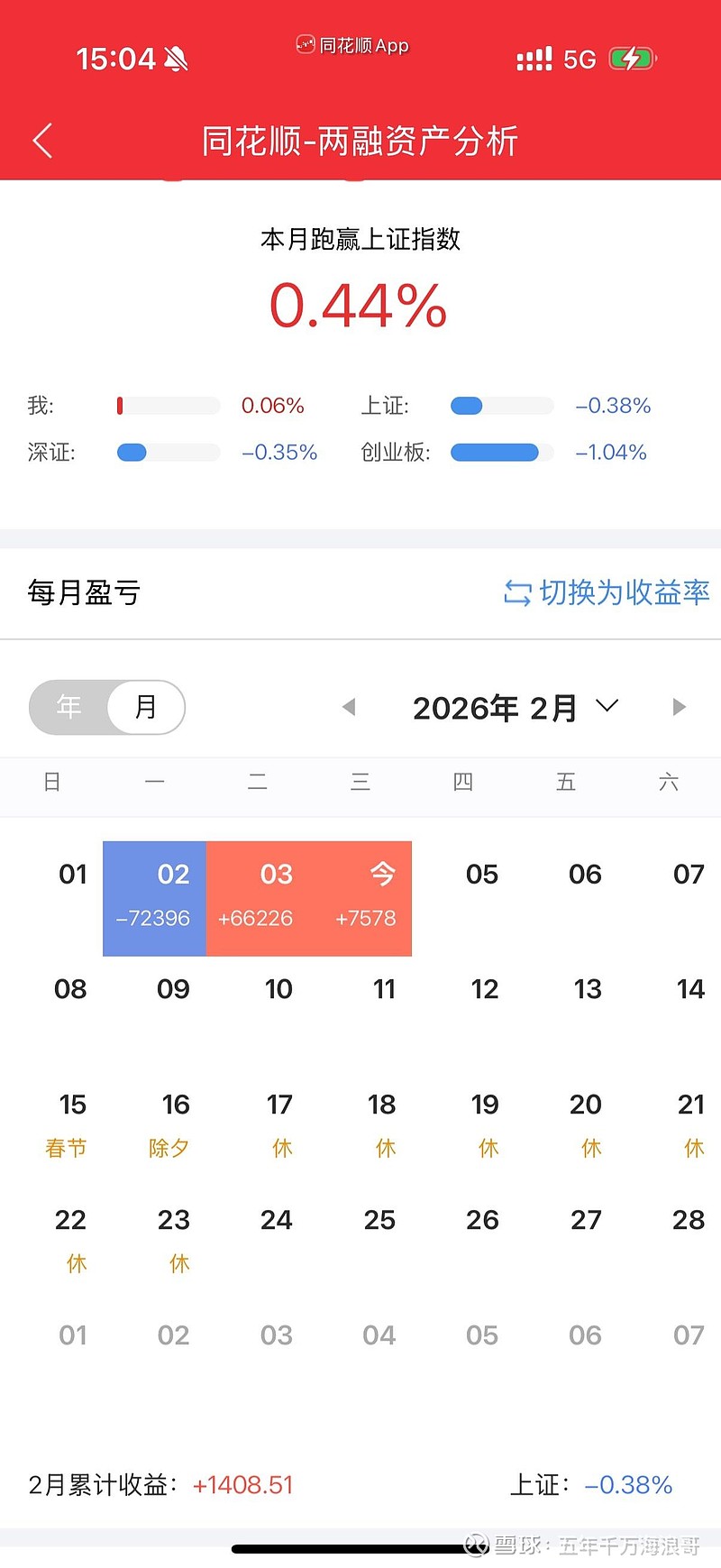
Task: Go to previous month with left arrow
Action: [x=350, y=707]
